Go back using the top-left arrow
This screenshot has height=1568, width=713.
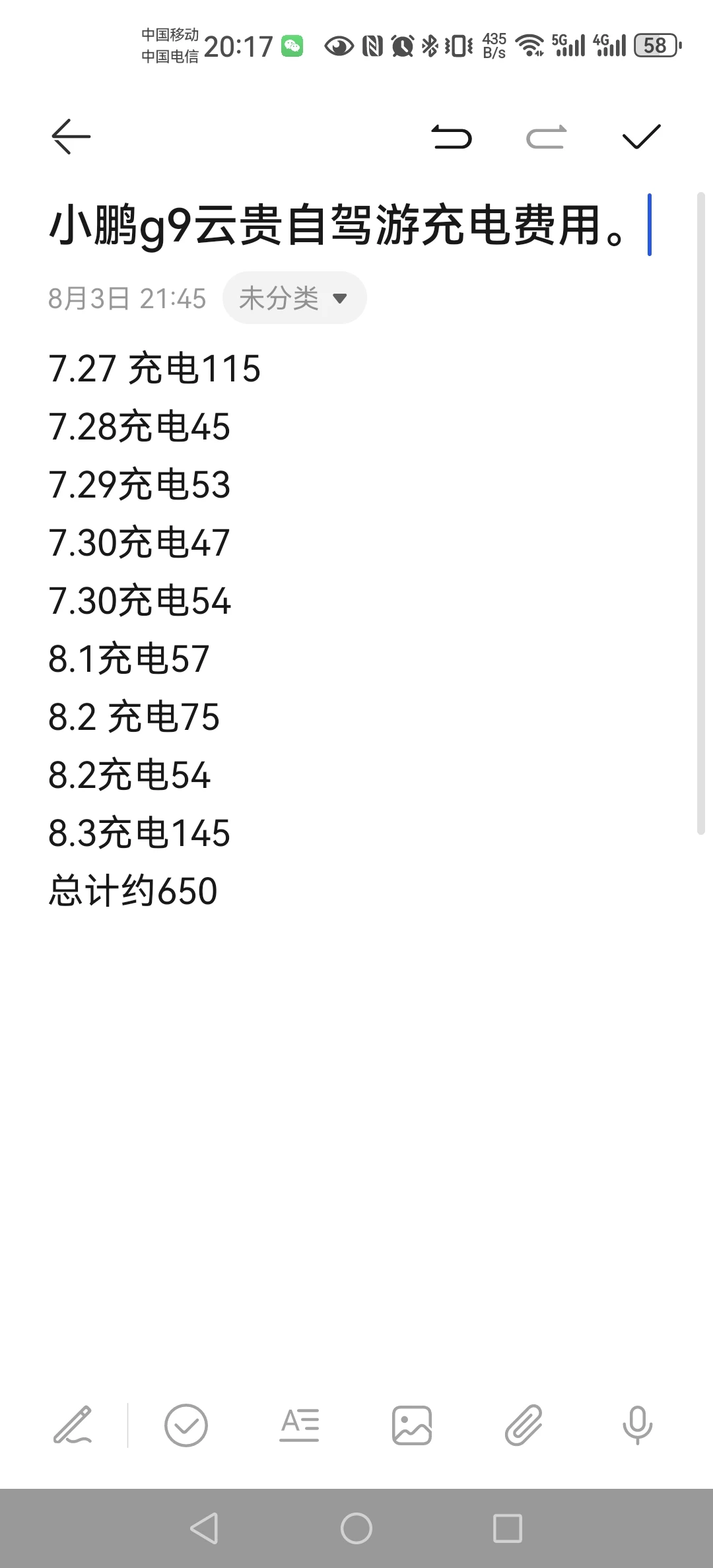(x=71, y=137)
